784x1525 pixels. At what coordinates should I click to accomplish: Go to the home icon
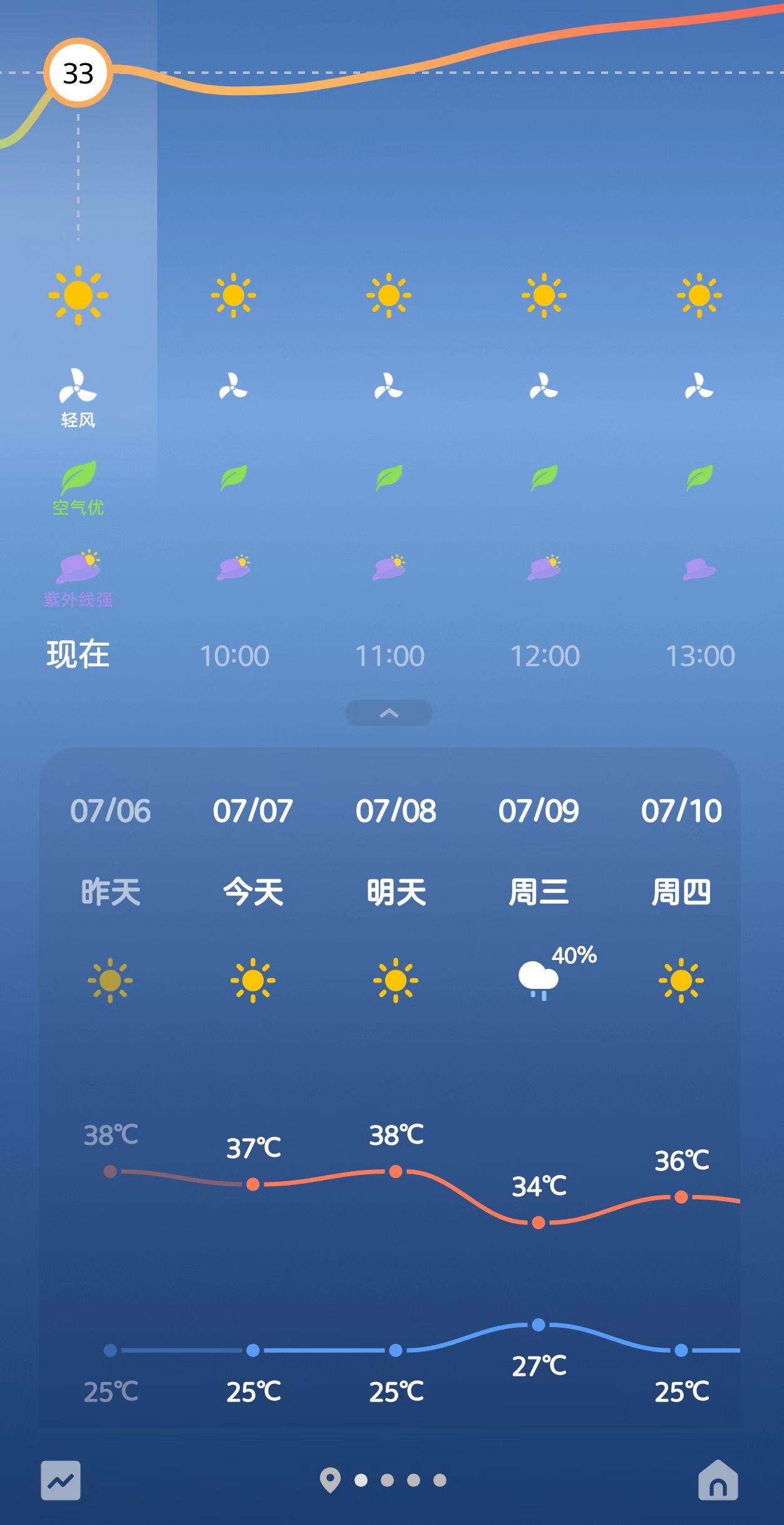coord(718,1480)
